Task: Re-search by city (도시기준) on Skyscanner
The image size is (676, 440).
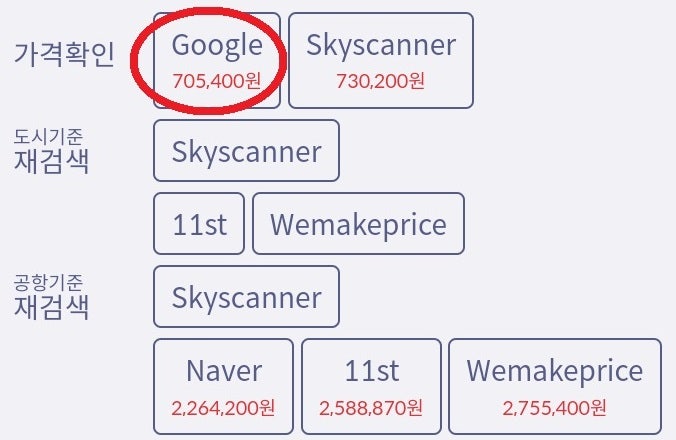Action: pos(246,152)
